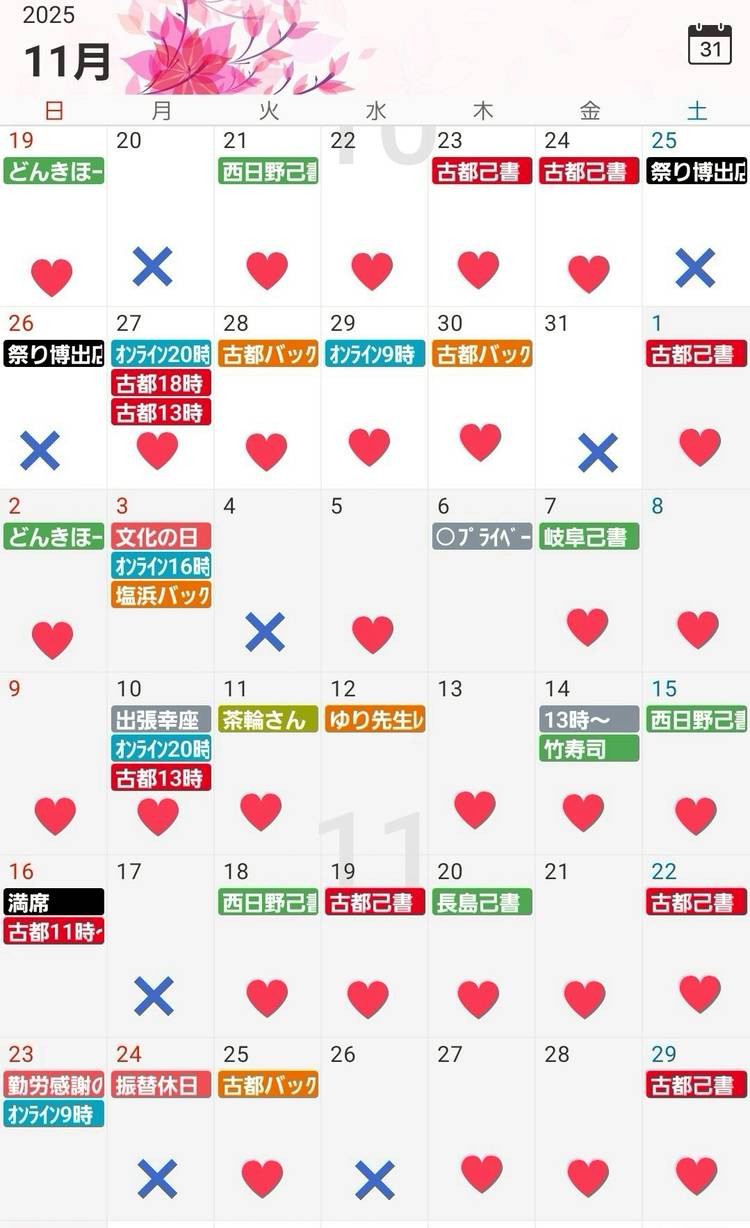Open November 3 with 文化の日
This screenshot has width=750, height=1228.
pyautogui.click(x=160, y=580)
